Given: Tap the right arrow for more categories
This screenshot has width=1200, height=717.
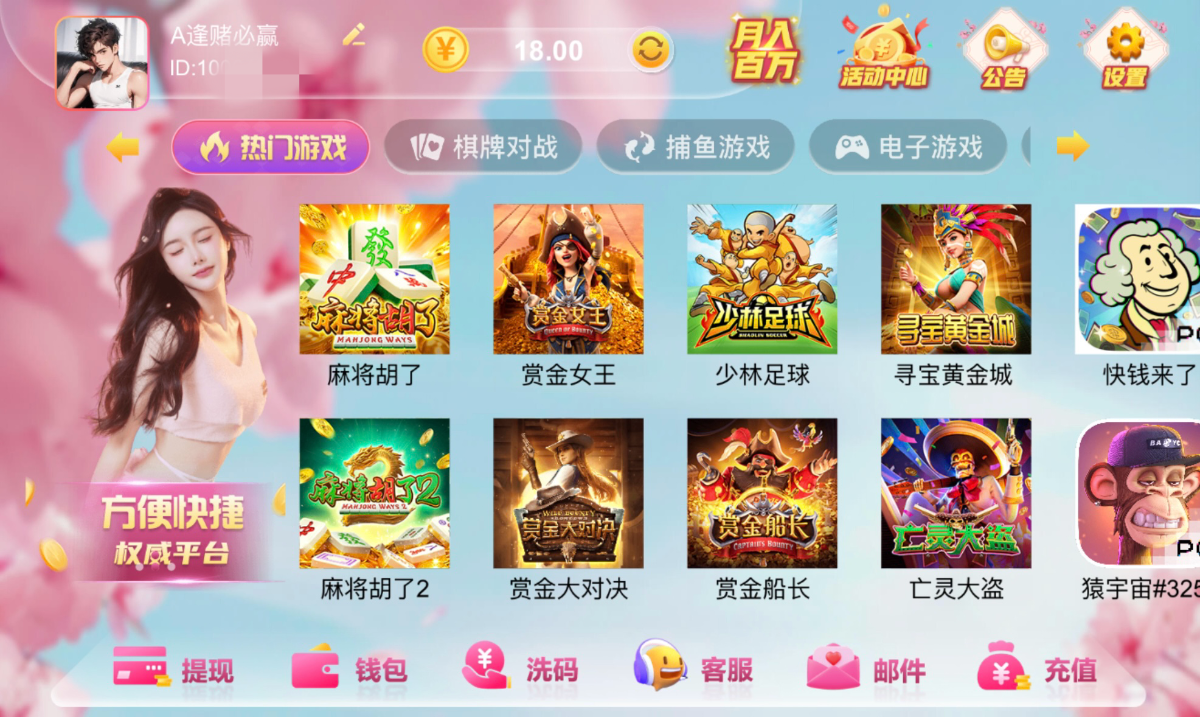Looking at the screenshot, I should click(1072, 147).
